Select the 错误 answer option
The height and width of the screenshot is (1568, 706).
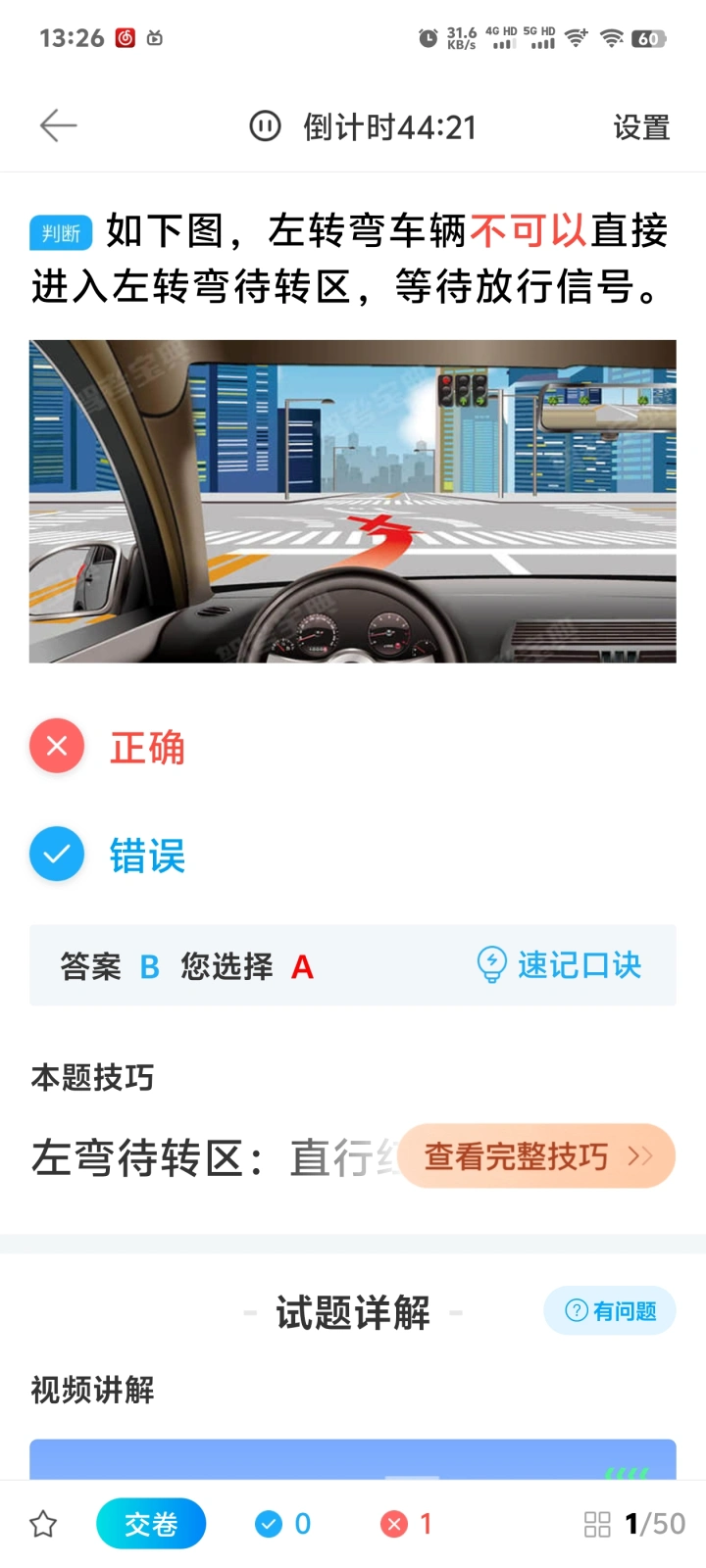(108, 855)
